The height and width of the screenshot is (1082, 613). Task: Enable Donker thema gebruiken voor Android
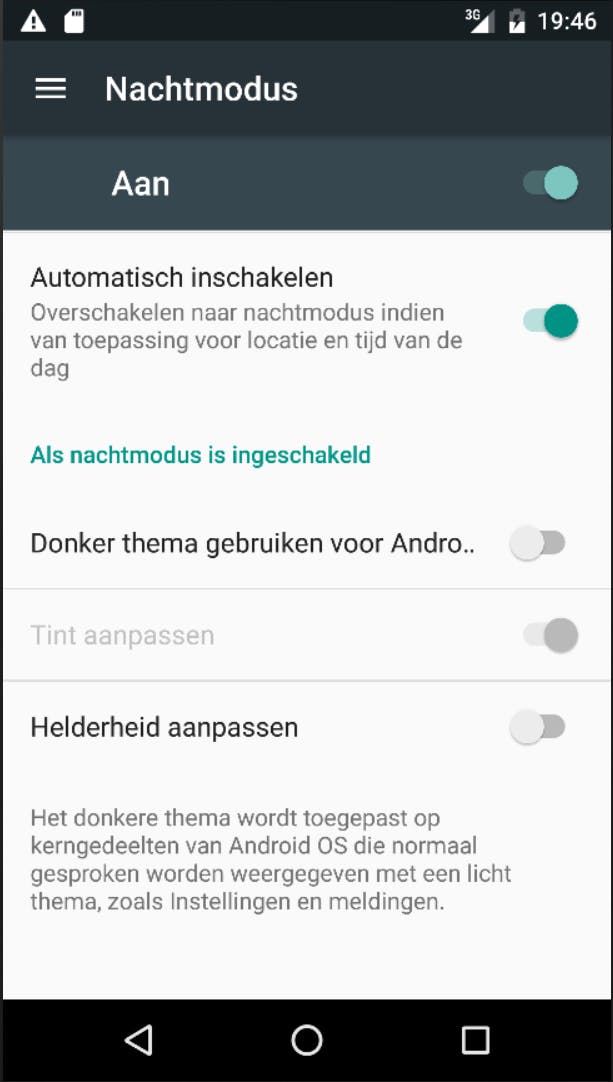[538, 544]
